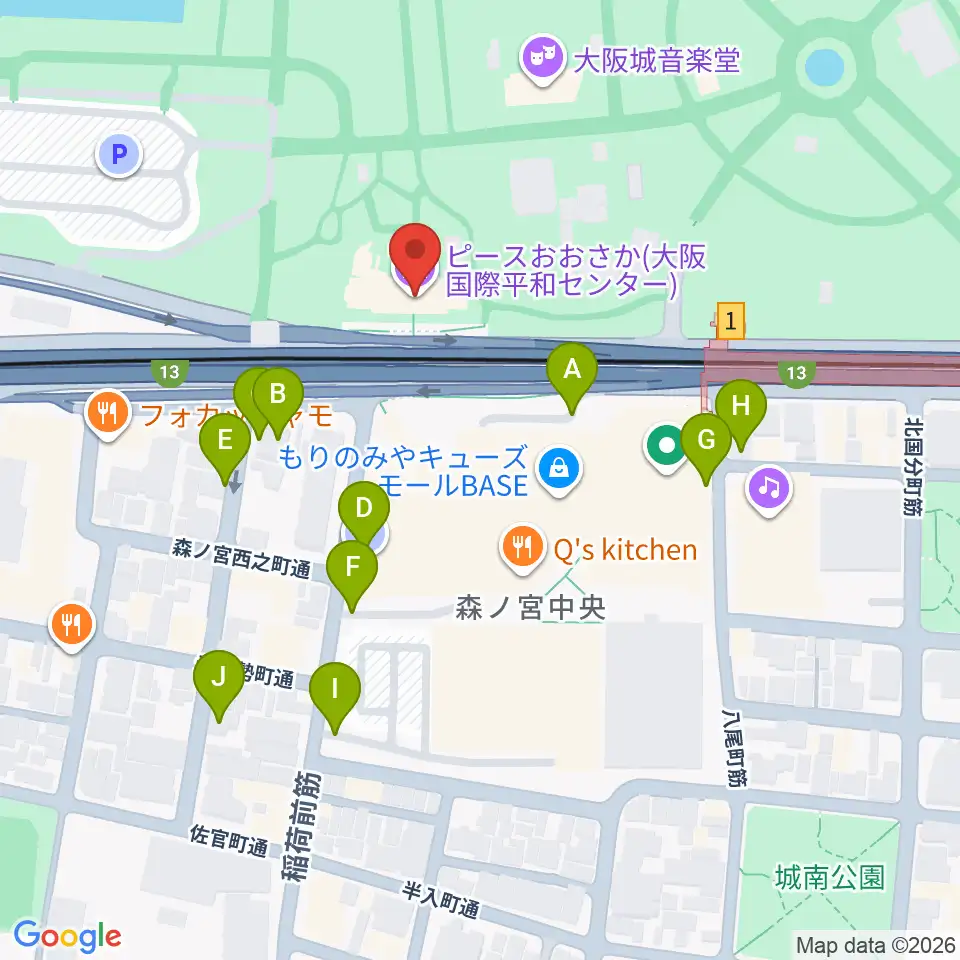
Task: Tap the red pin for ピースおおさか
Action: pyautogui.click(x=416, y=258)
